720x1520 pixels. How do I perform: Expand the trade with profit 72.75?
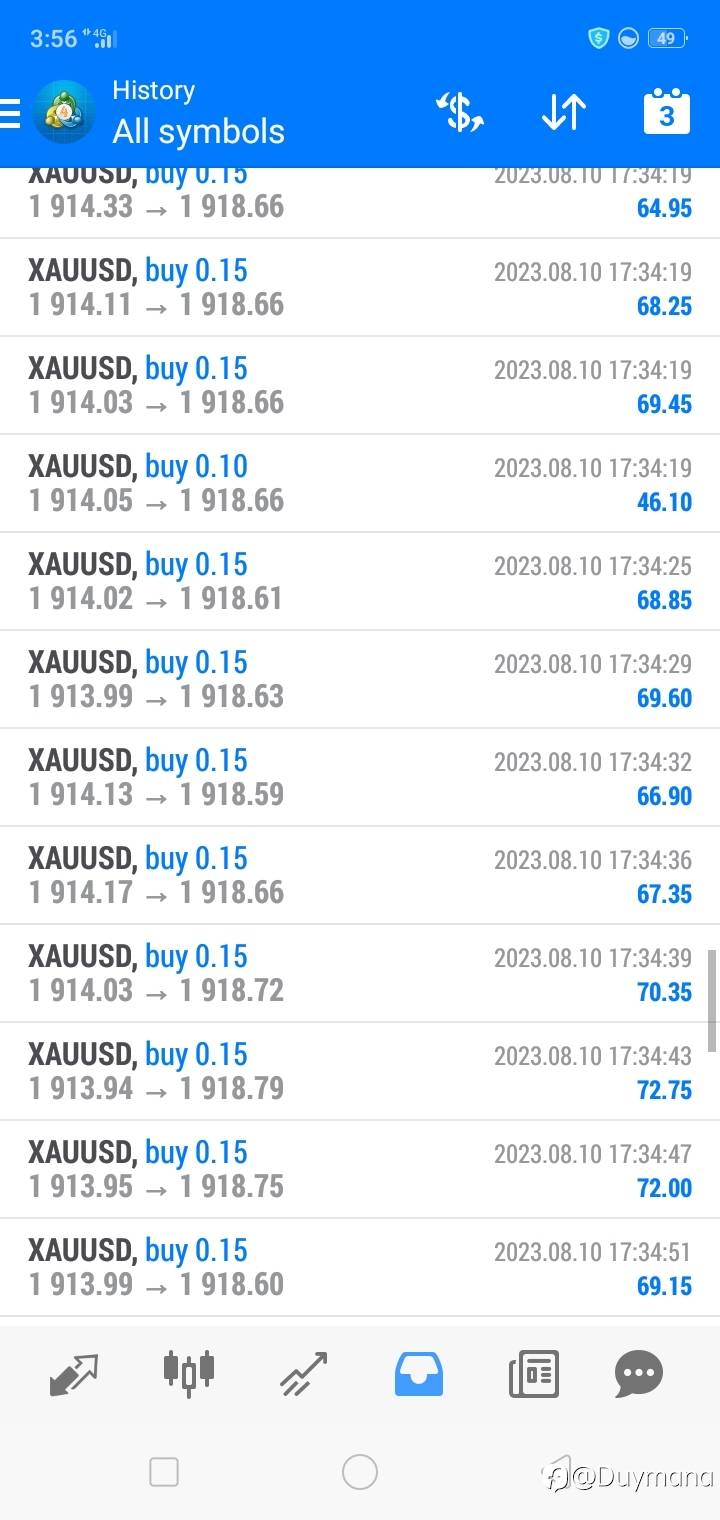pyautogui.click(x=360, y=1072)
